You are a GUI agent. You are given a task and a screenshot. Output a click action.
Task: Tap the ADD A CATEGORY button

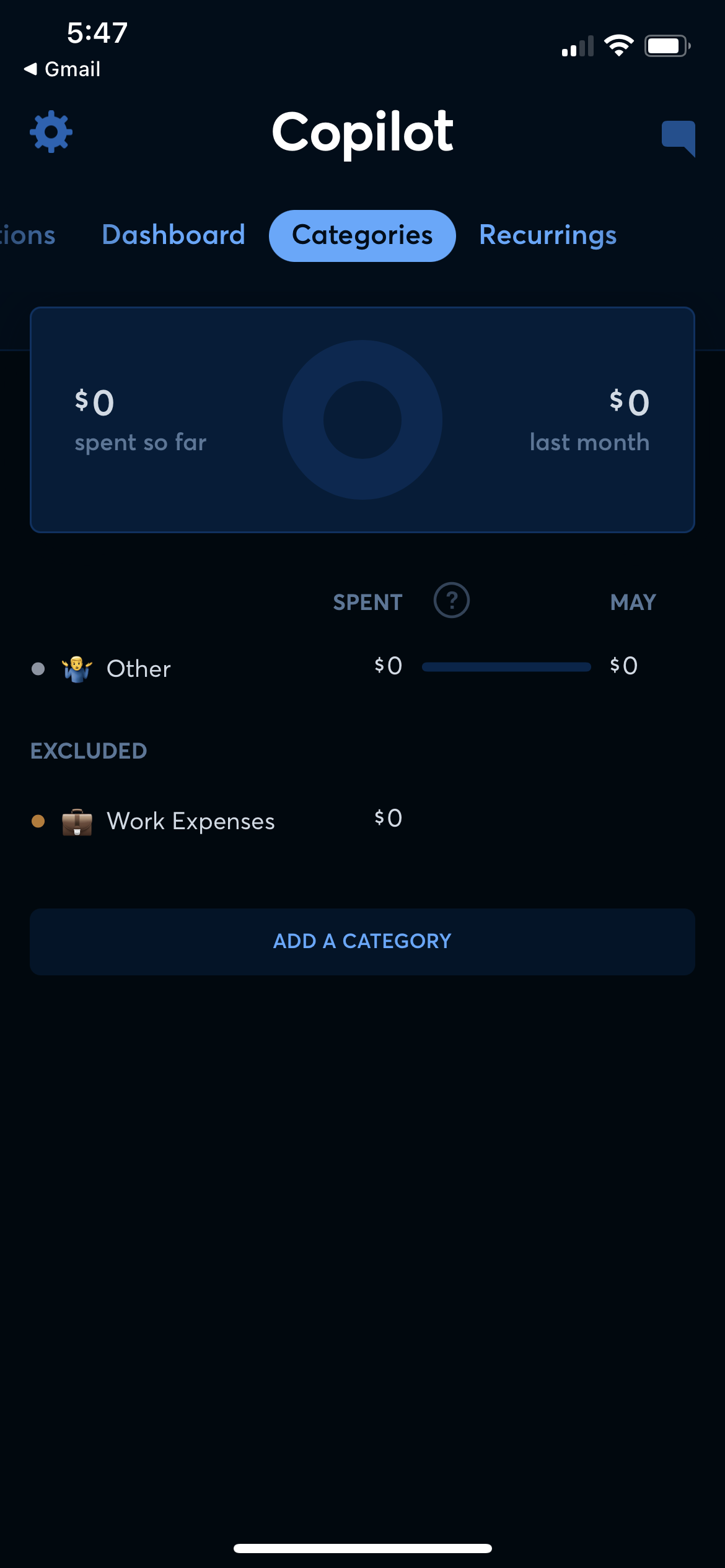pyautogui.click(x=362, y=941)
